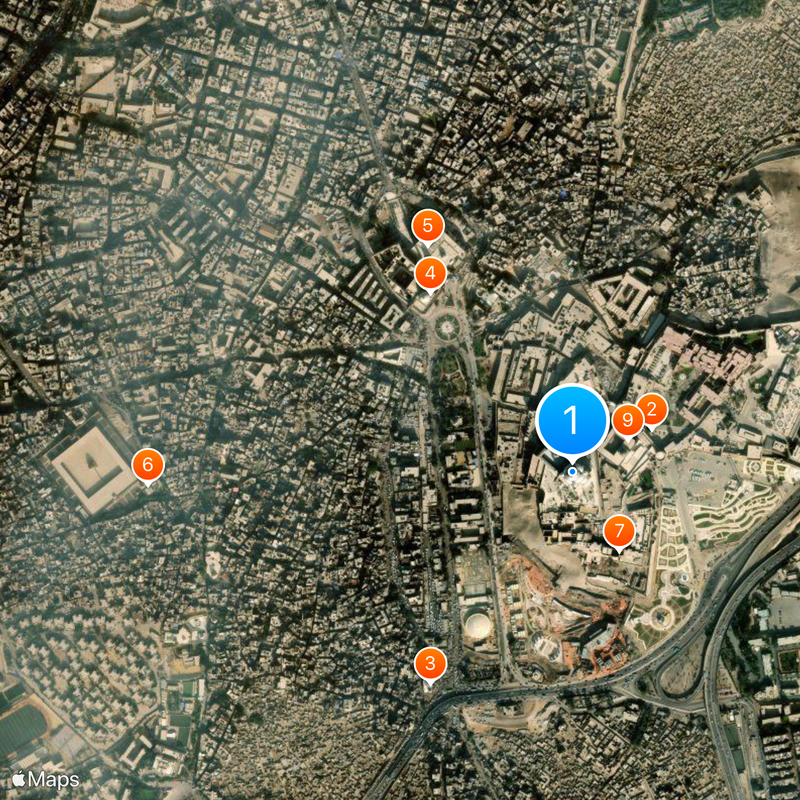Tap the orange map pin numbered 9

point(627,420)
